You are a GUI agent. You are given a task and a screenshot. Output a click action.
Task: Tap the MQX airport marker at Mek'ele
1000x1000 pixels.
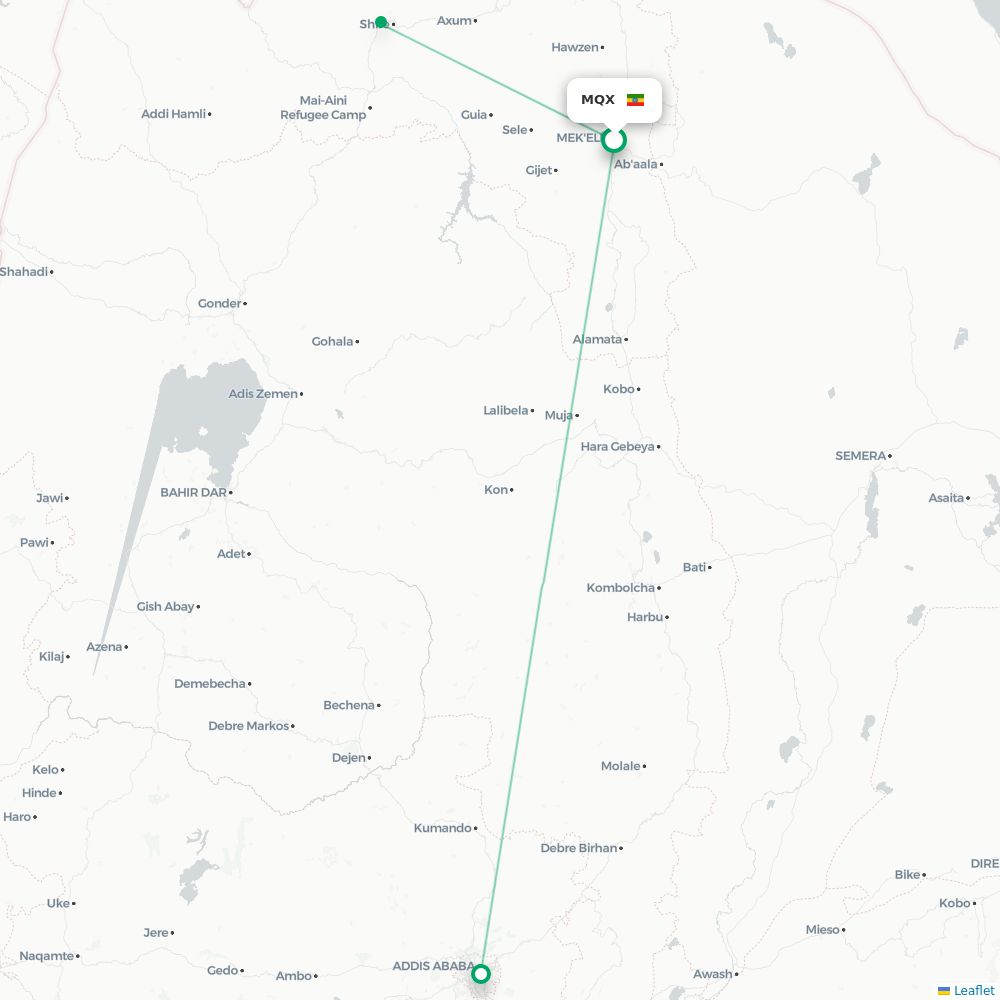(x=614, y=140)
